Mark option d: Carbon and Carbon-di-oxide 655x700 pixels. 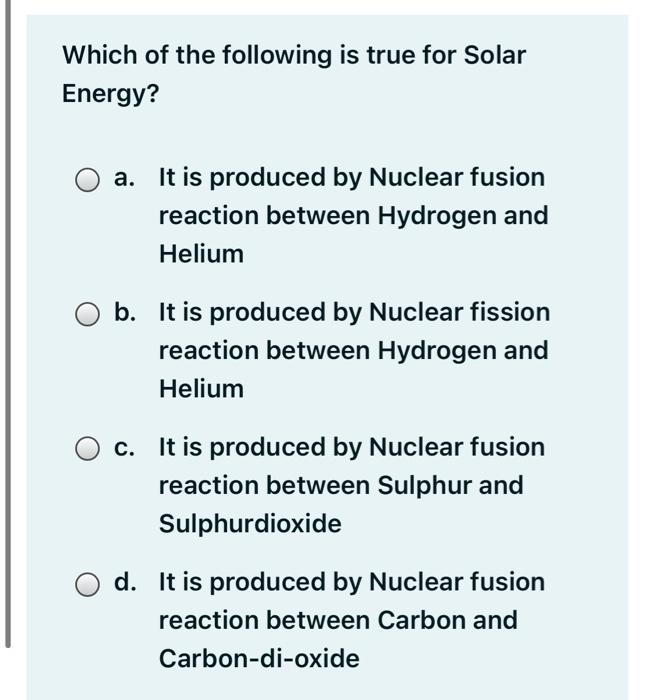(89, 584)
